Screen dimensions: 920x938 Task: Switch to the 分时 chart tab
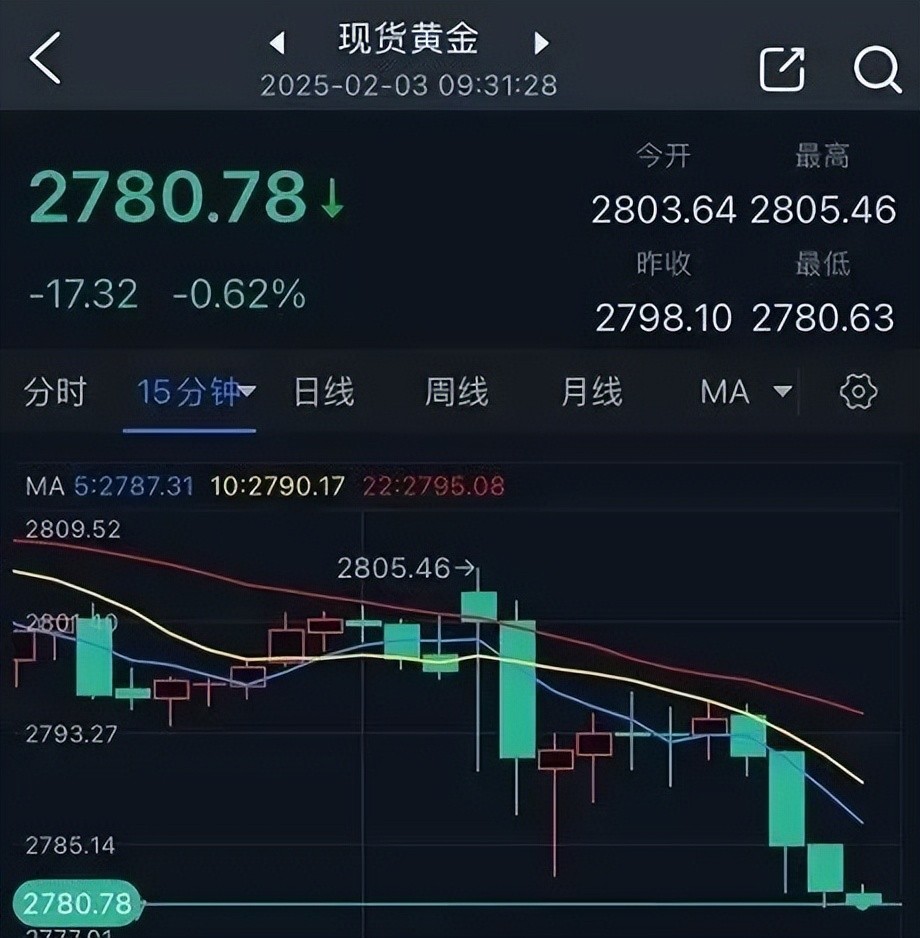coord(55,392)
